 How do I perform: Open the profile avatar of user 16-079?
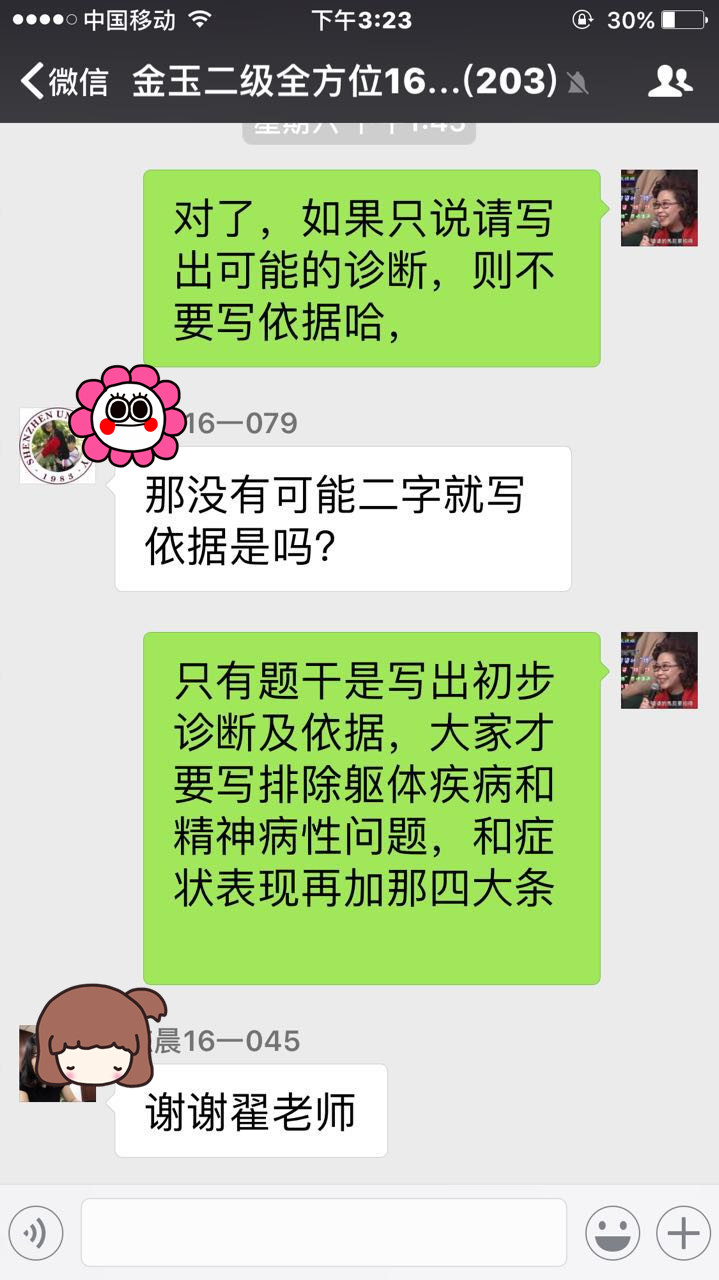tap(57, 445)
